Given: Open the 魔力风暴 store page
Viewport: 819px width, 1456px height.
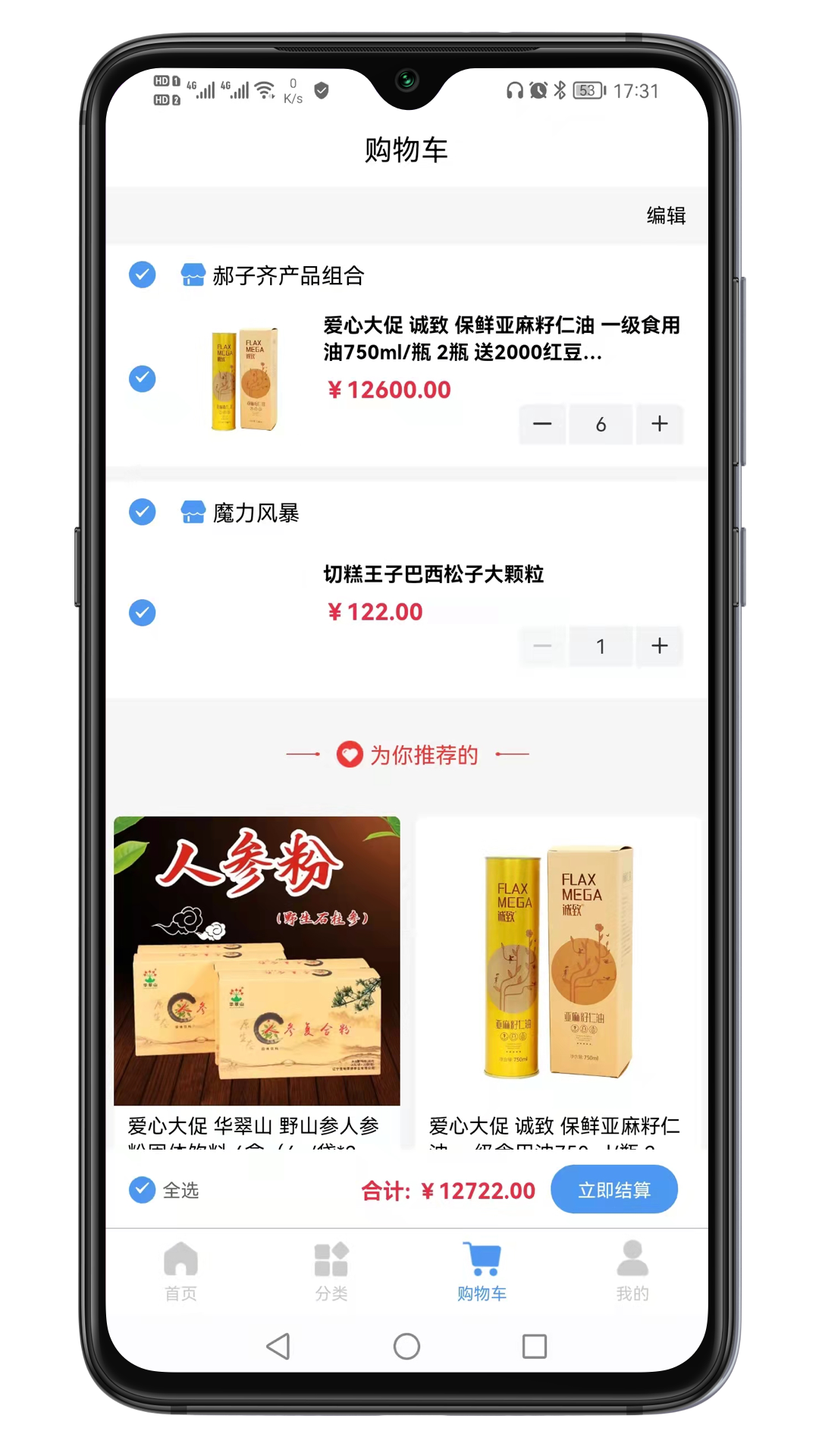Looking at the screenshot, I should pyautogui.click(x=255, y=513).
